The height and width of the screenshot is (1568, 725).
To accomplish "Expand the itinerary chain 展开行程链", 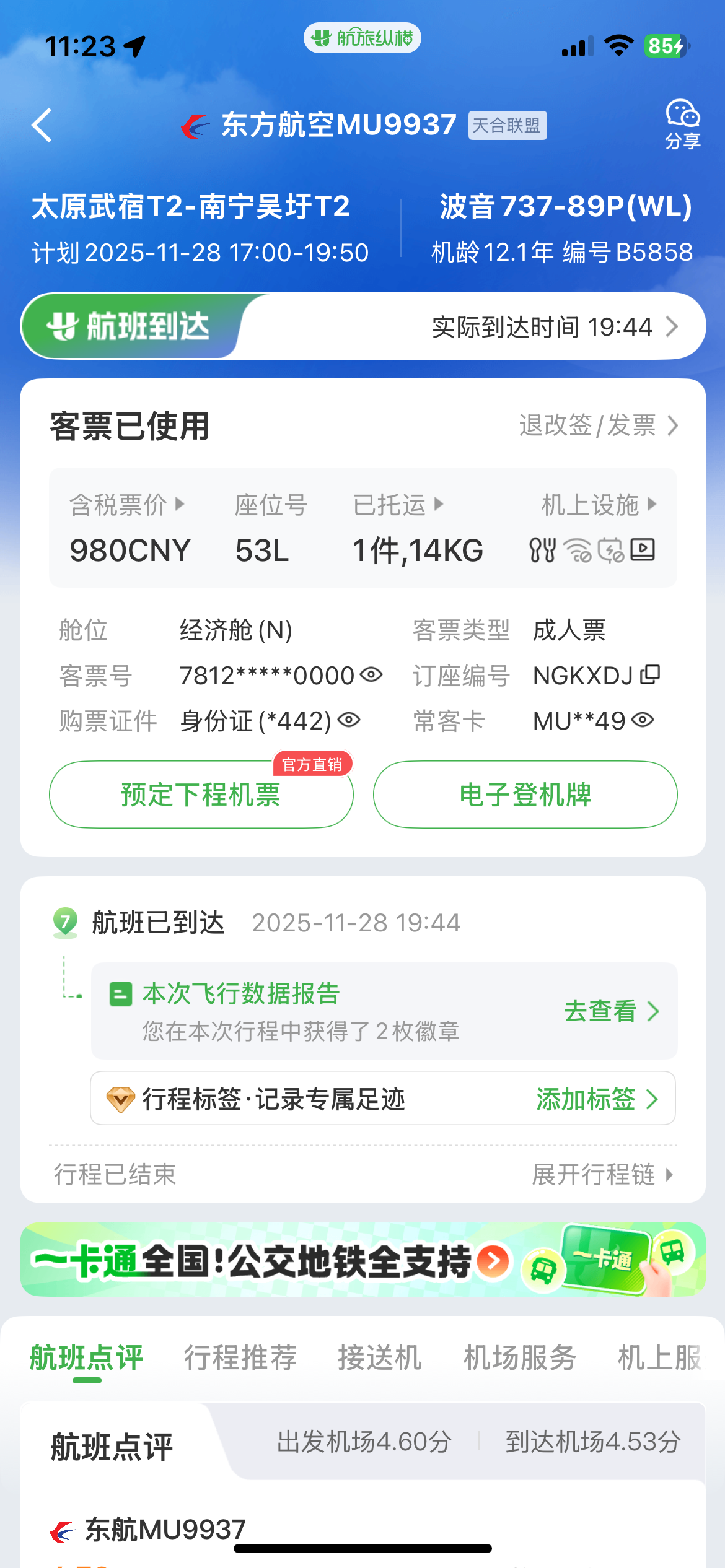I will 602,1174.
